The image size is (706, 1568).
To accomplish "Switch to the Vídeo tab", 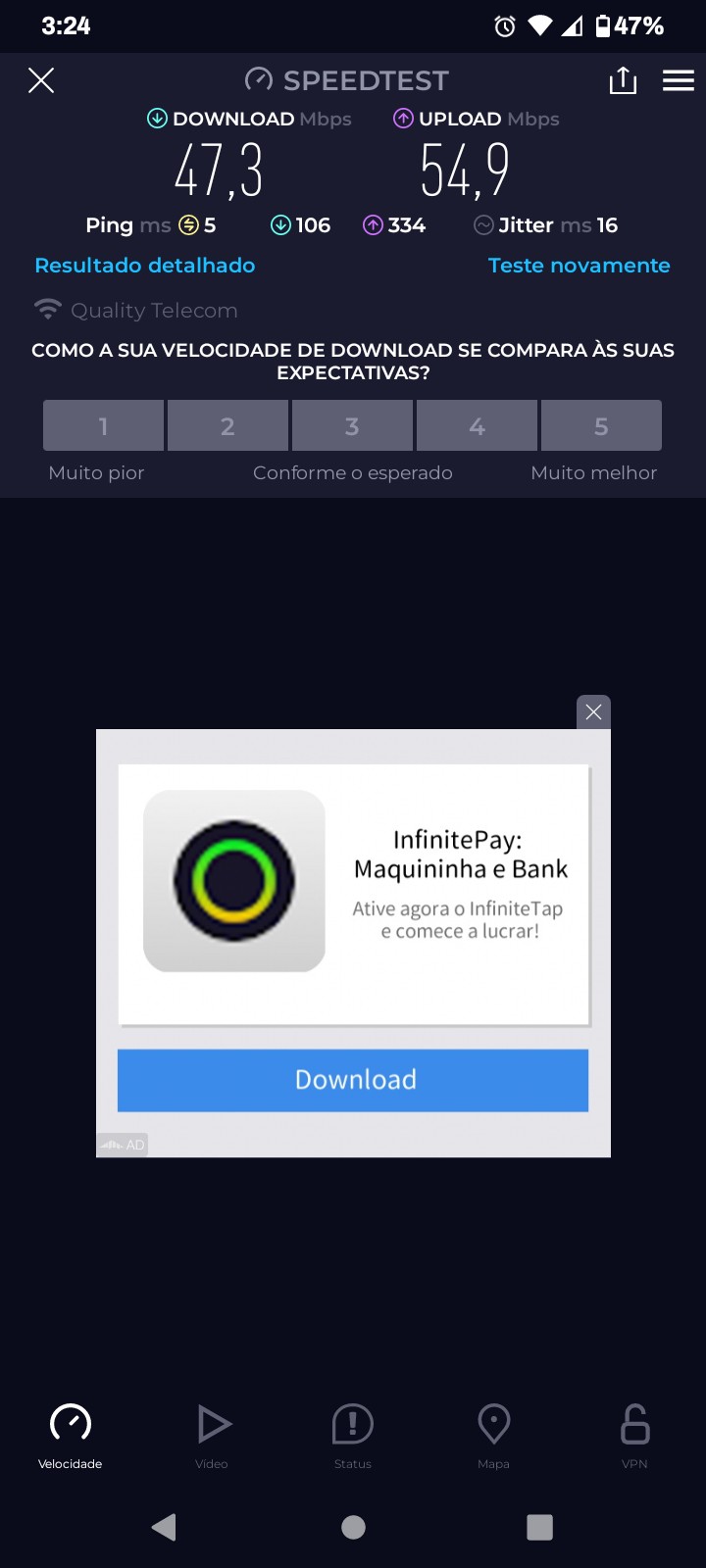I will point(212,1435).
